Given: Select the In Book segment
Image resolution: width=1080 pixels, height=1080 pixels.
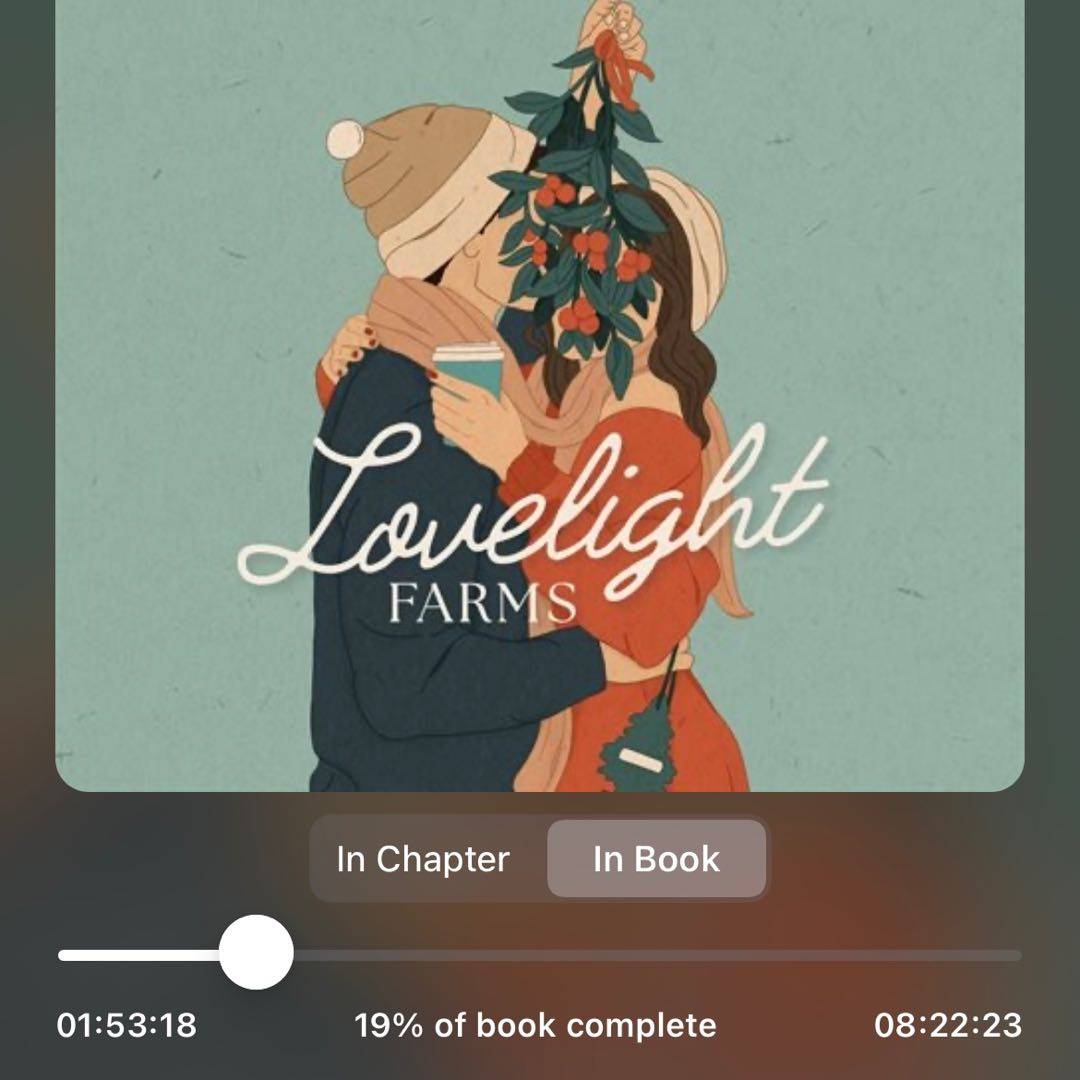Looking at the screenshot, I should coord(656,860).
